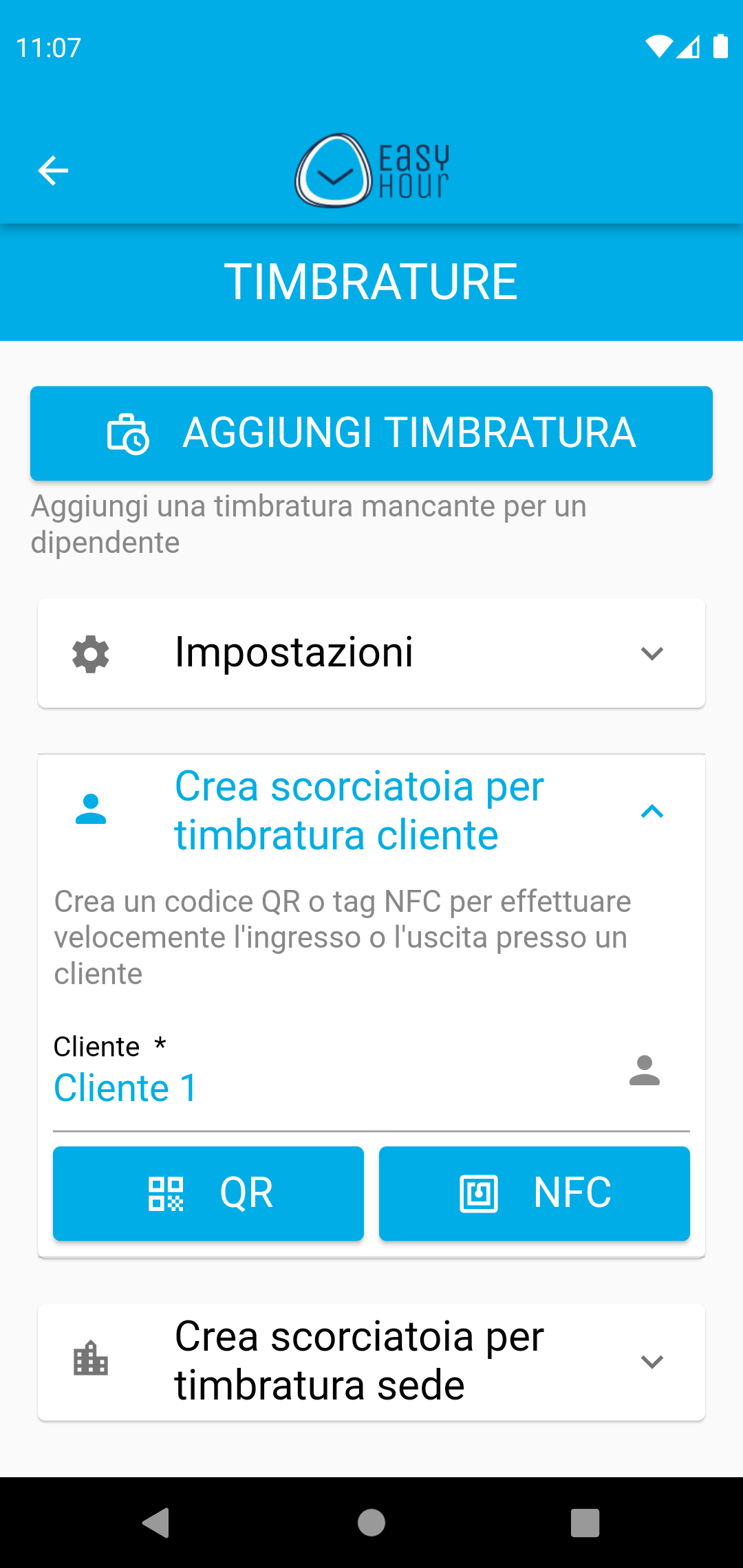Expand the Impostazioni section
The height and width of the screenshot is (1568, 743).
[371, 653]
